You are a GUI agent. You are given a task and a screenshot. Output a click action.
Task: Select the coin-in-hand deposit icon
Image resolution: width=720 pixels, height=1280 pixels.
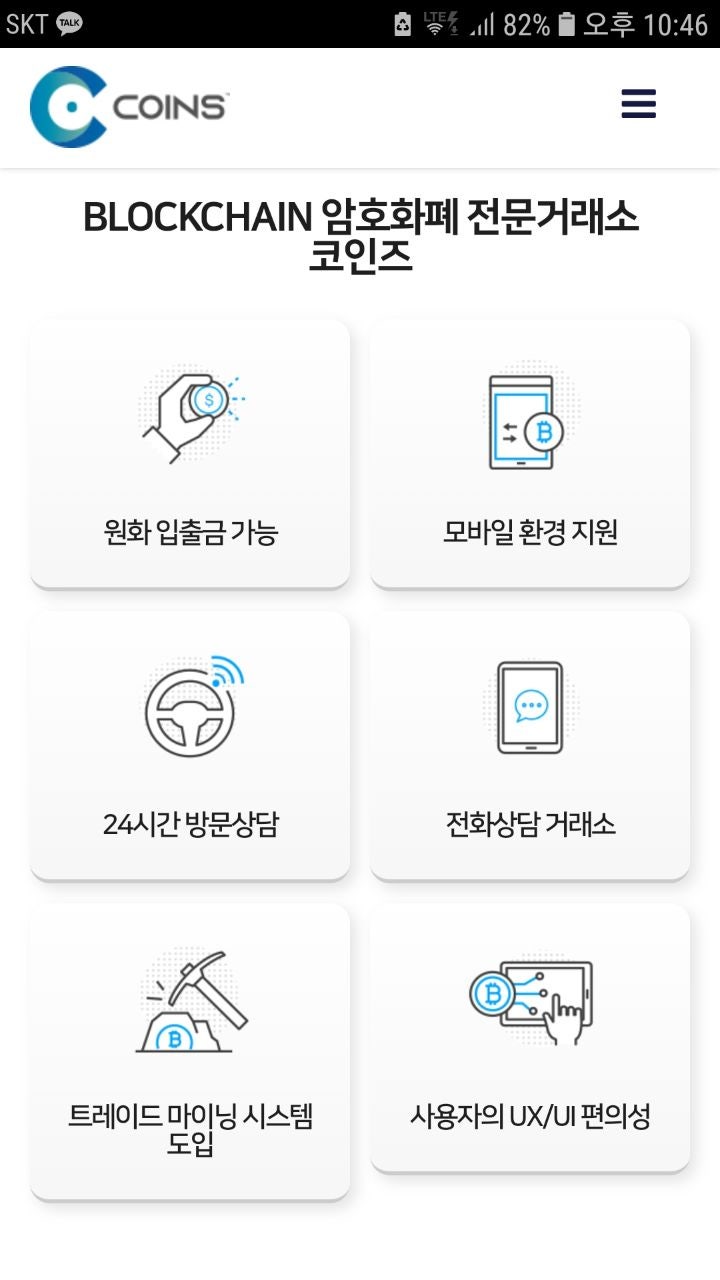pyautogui.click(x=190, y=410)
